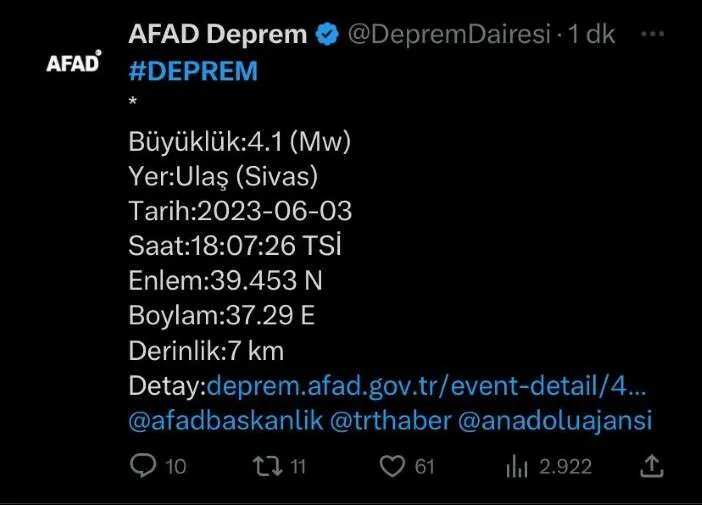Open the #DEPREM hashtag
702x505 pixels.
pos(193,71)
